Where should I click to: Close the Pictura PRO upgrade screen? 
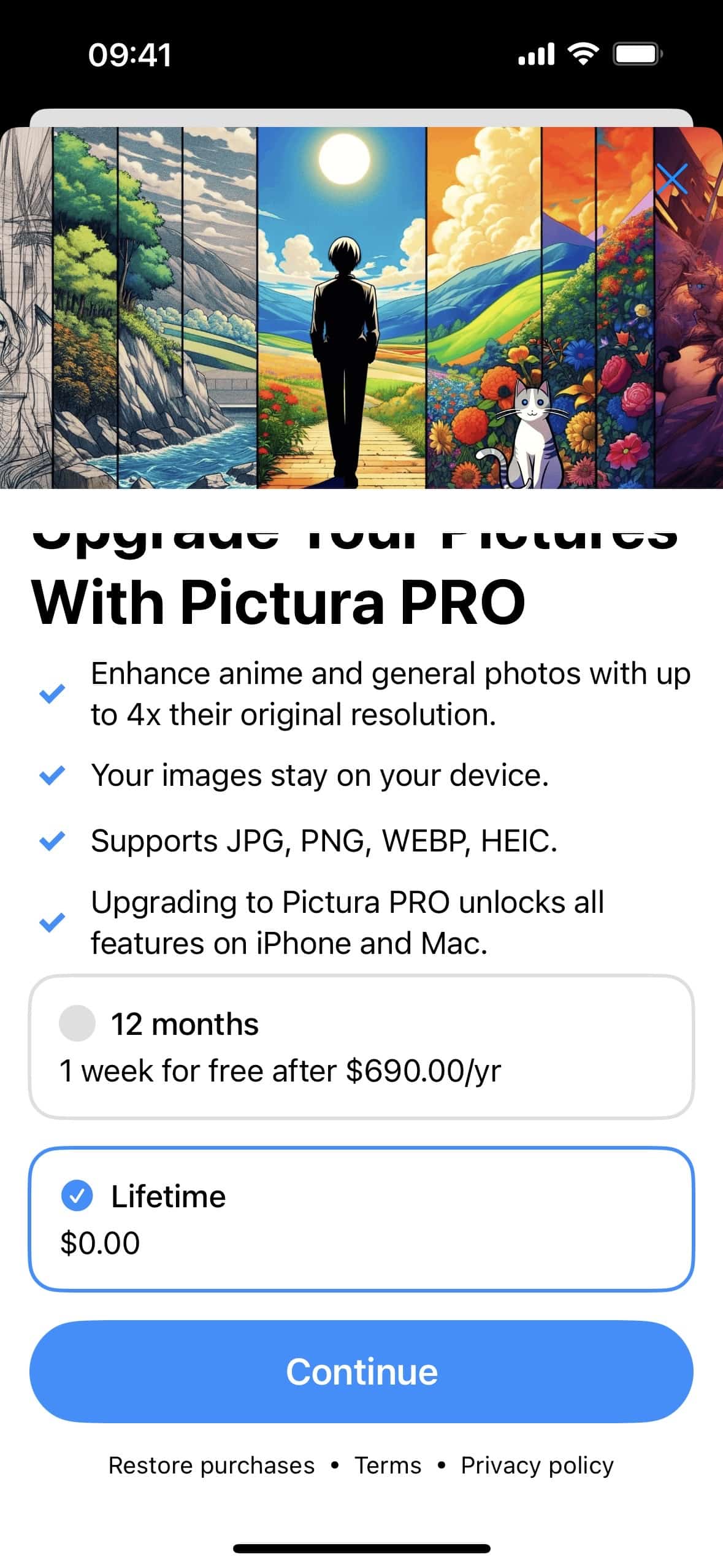671,179
